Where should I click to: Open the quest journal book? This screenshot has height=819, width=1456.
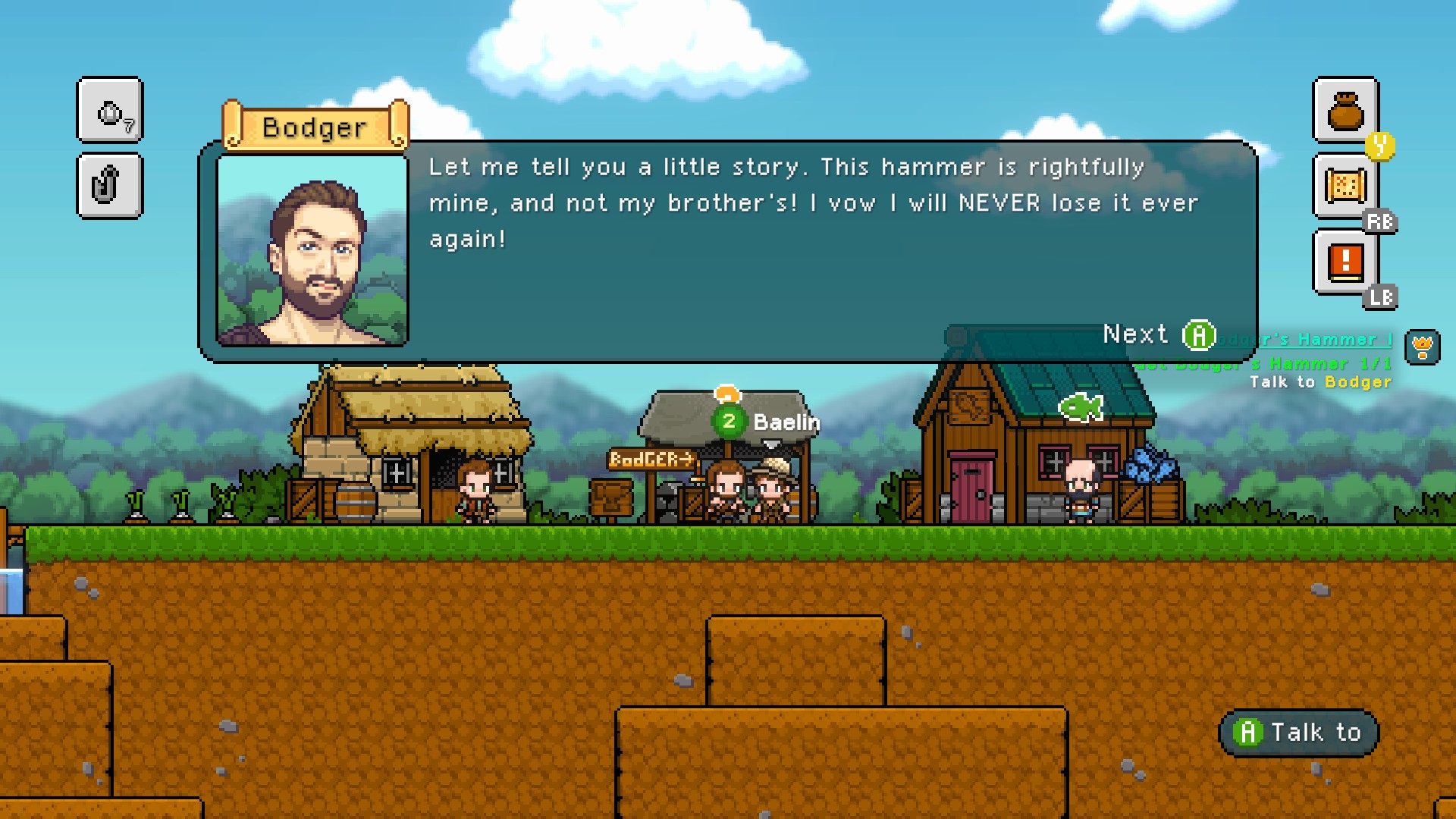[1345, 262]
